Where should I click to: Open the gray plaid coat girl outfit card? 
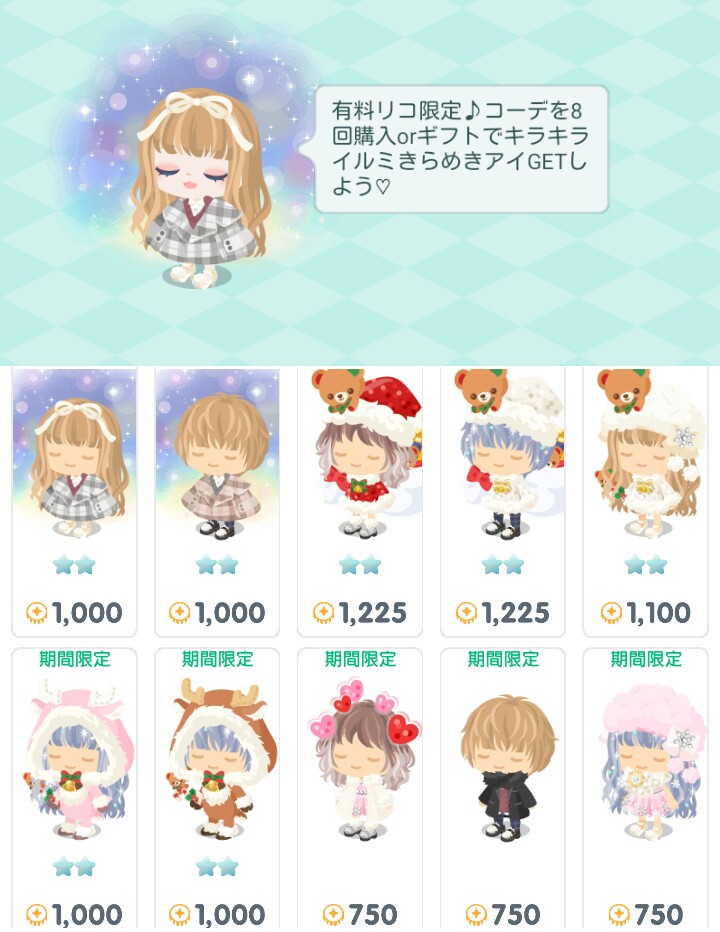click(74, 500)
